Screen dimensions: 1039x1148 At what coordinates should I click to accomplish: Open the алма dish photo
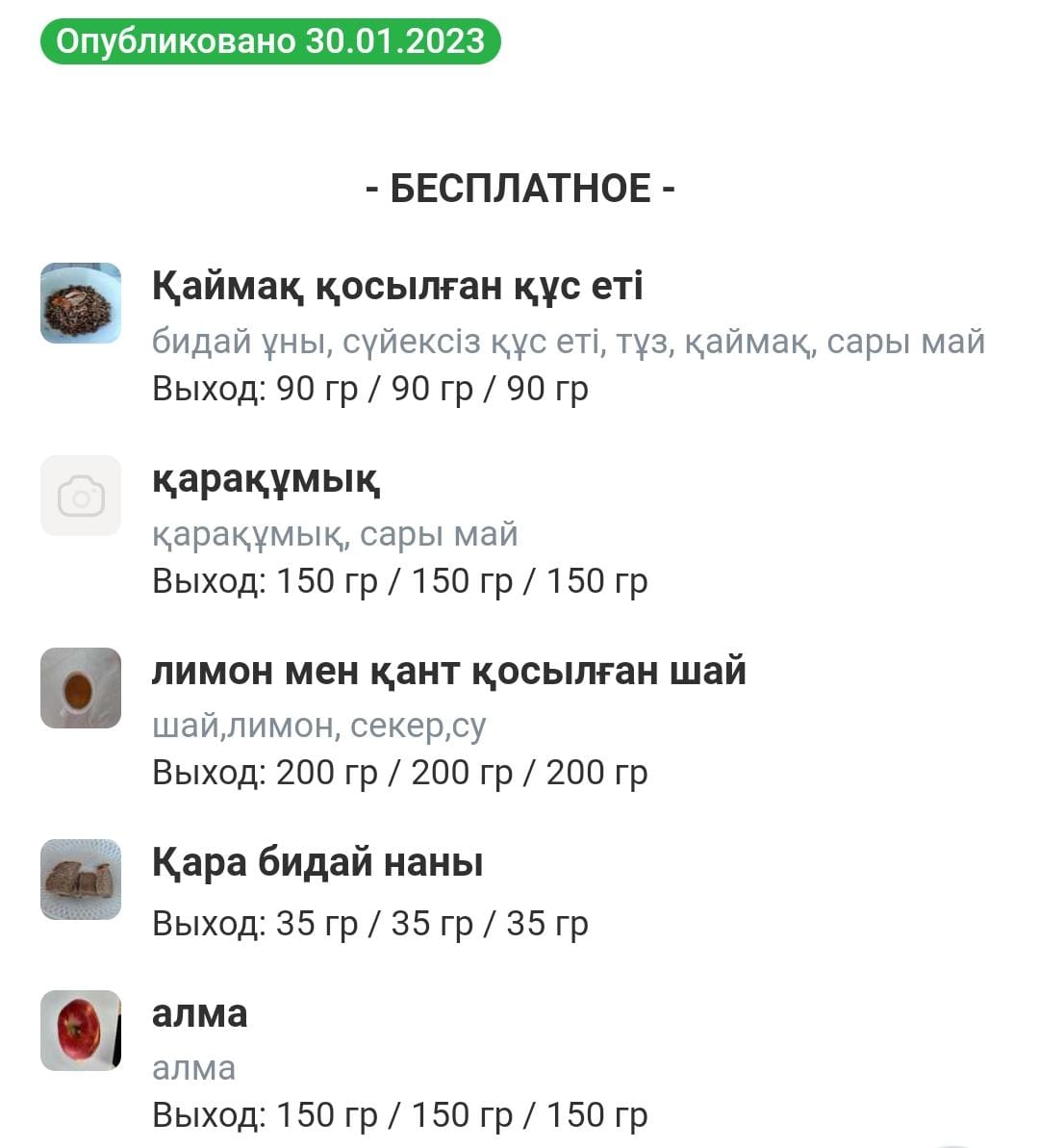pyautogui.click(x=81, y=1031)
